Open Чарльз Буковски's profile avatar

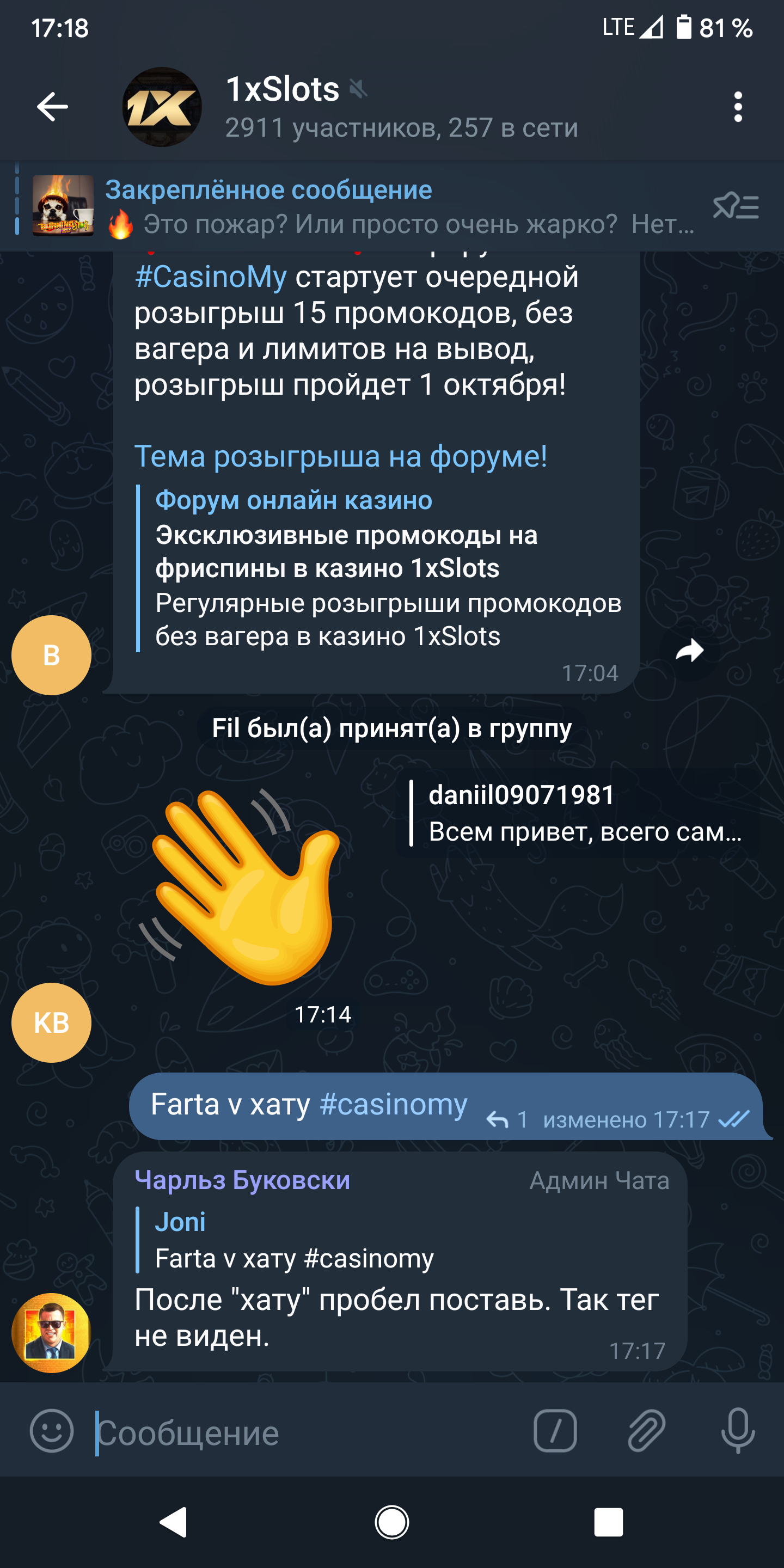click(x=51, y=1333)
